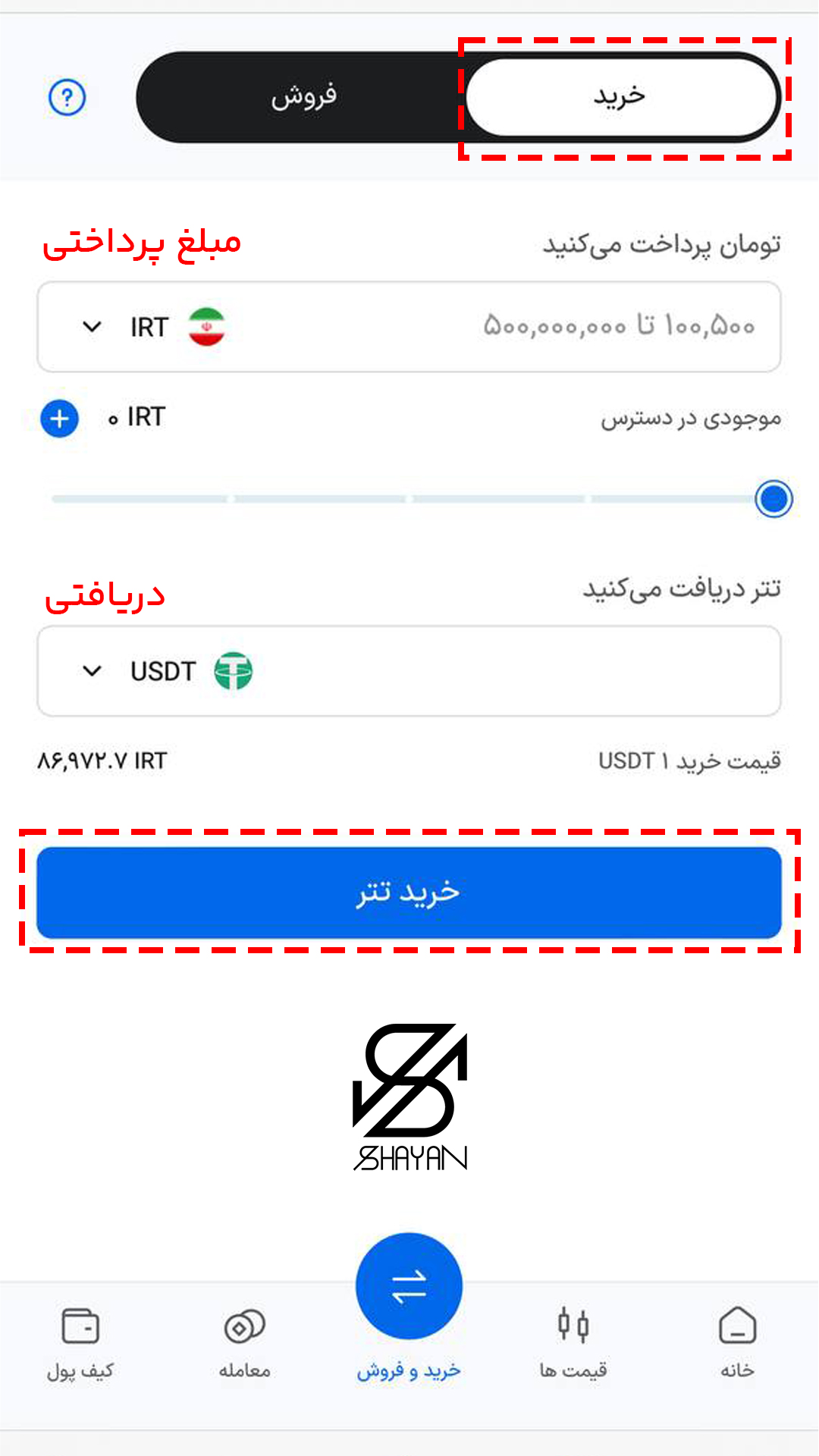This screenshot has height=1456, width=819.
Task: Tap the Toman payment amount field
Action: pyautogui.click(x=531, y=327)
